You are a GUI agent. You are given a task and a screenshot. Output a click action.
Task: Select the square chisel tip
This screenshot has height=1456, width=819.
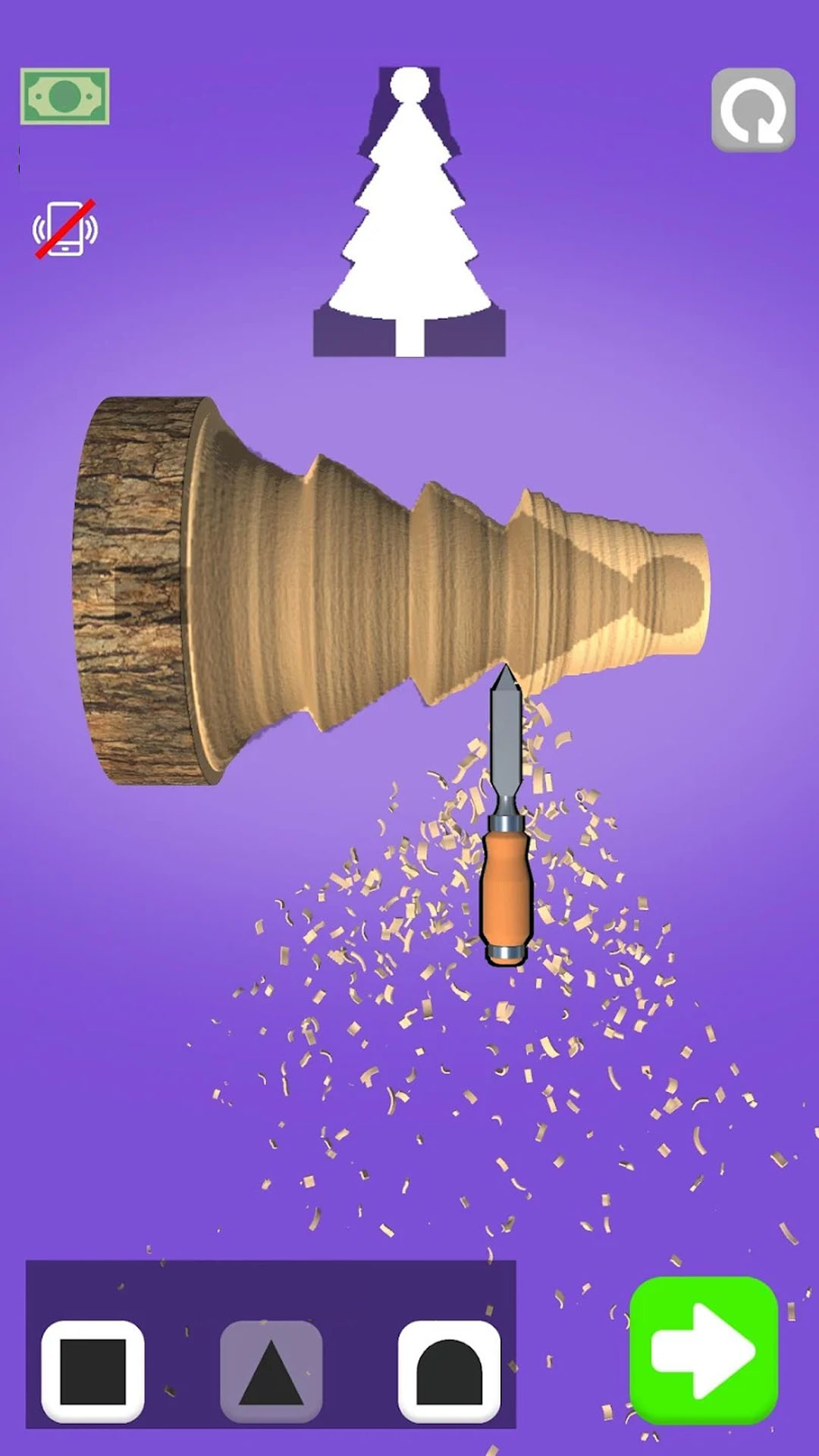click(x=93, y=1371)
